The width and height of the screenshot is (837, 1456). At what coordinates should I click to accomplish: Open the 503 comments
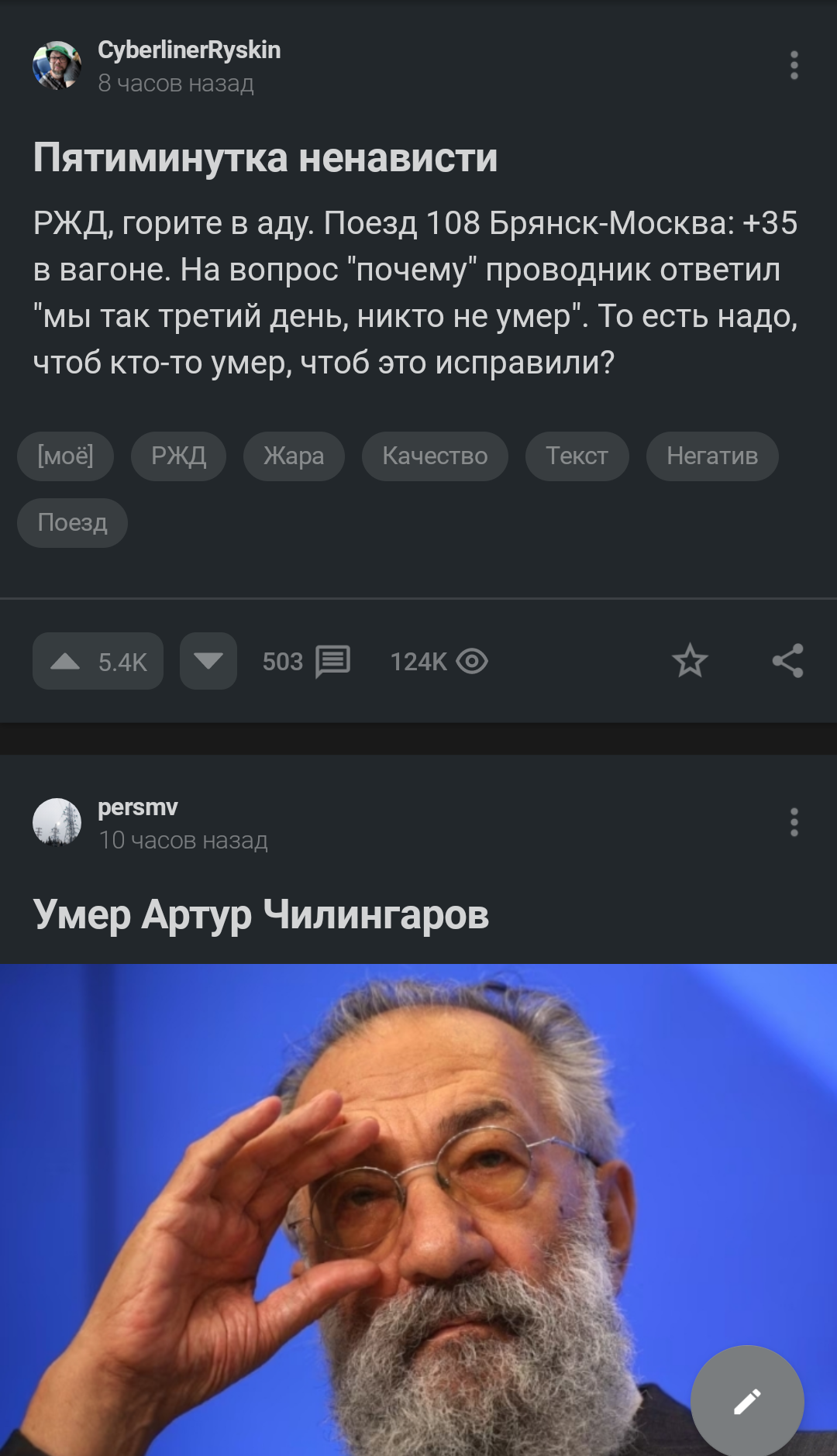point(307,661)
